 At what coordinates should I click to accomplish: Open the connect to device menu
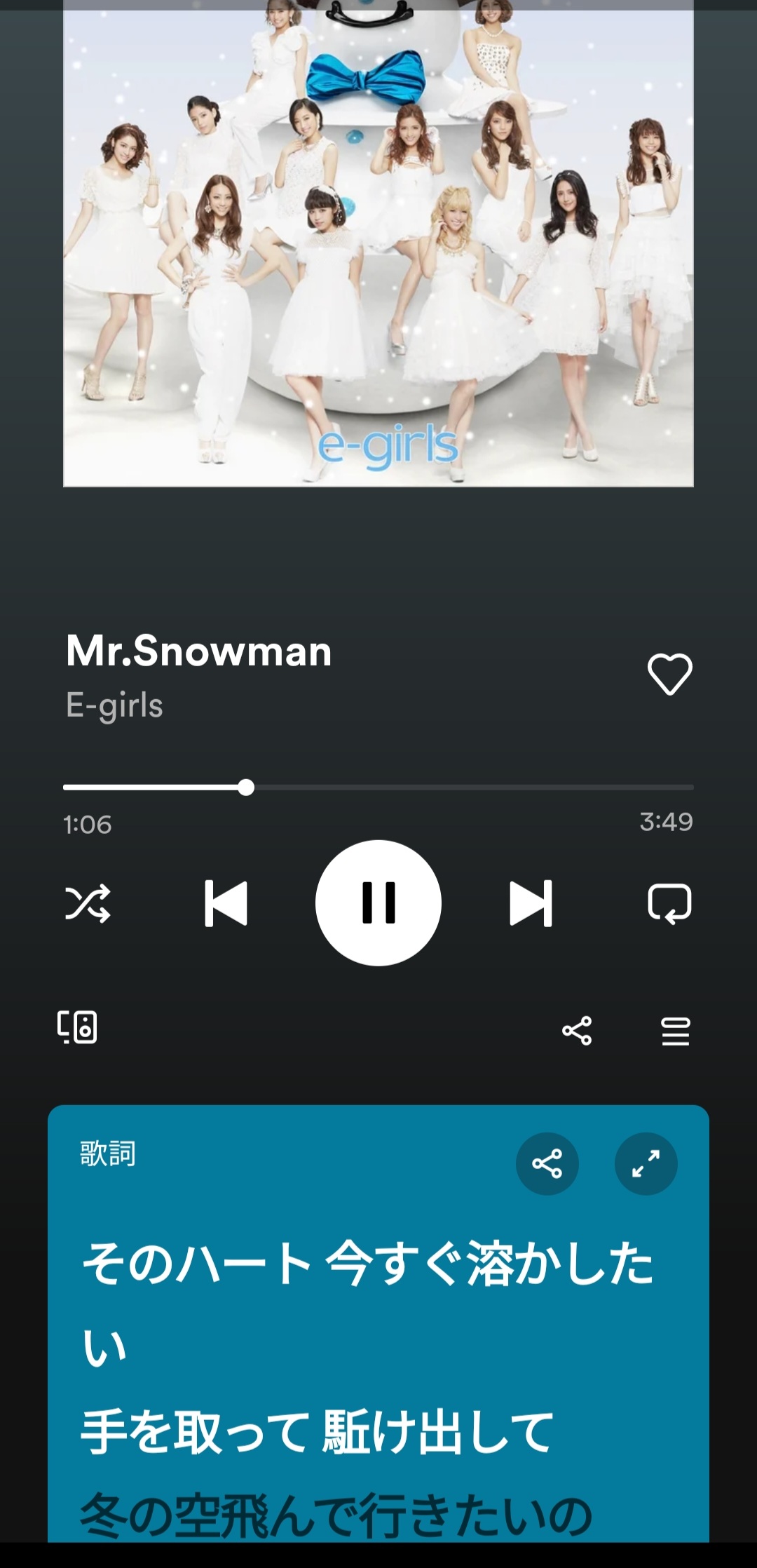[x=77, y=1028]
